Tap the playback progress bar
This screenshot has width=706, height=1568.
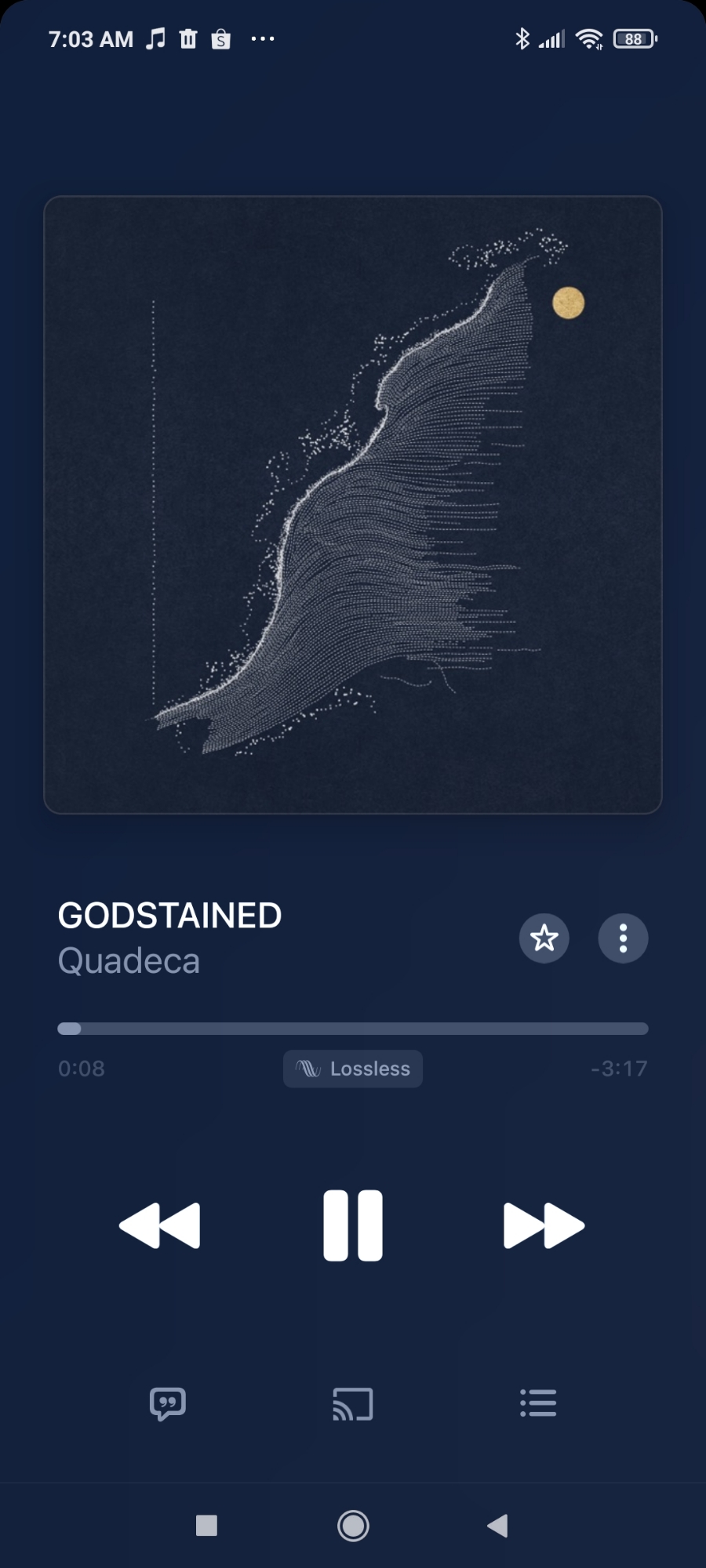click(x=353, y=1029)
